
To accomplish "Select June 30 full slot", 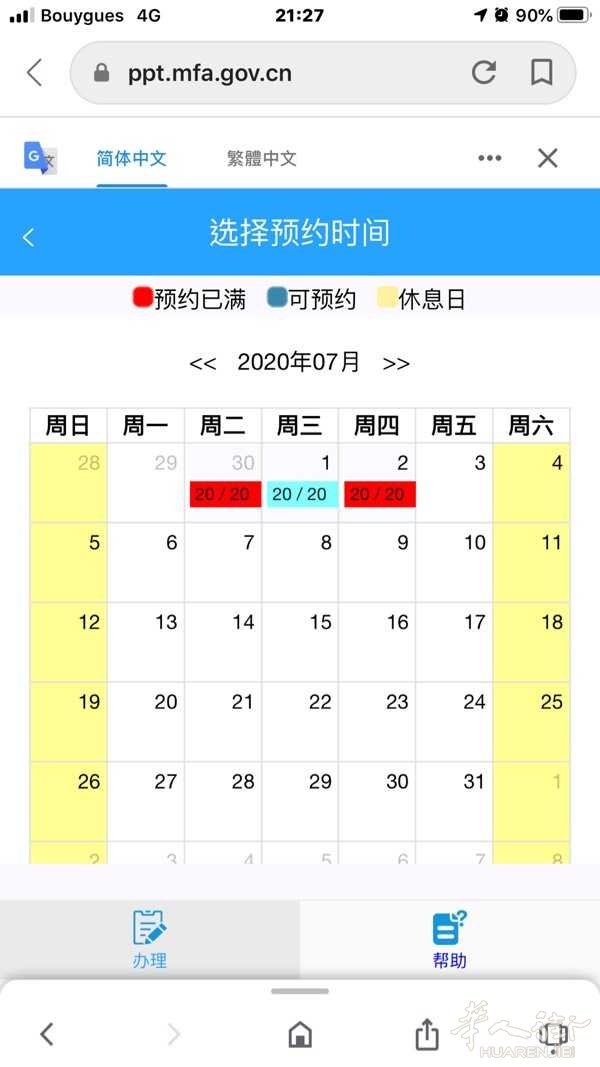I will point(225,494).
